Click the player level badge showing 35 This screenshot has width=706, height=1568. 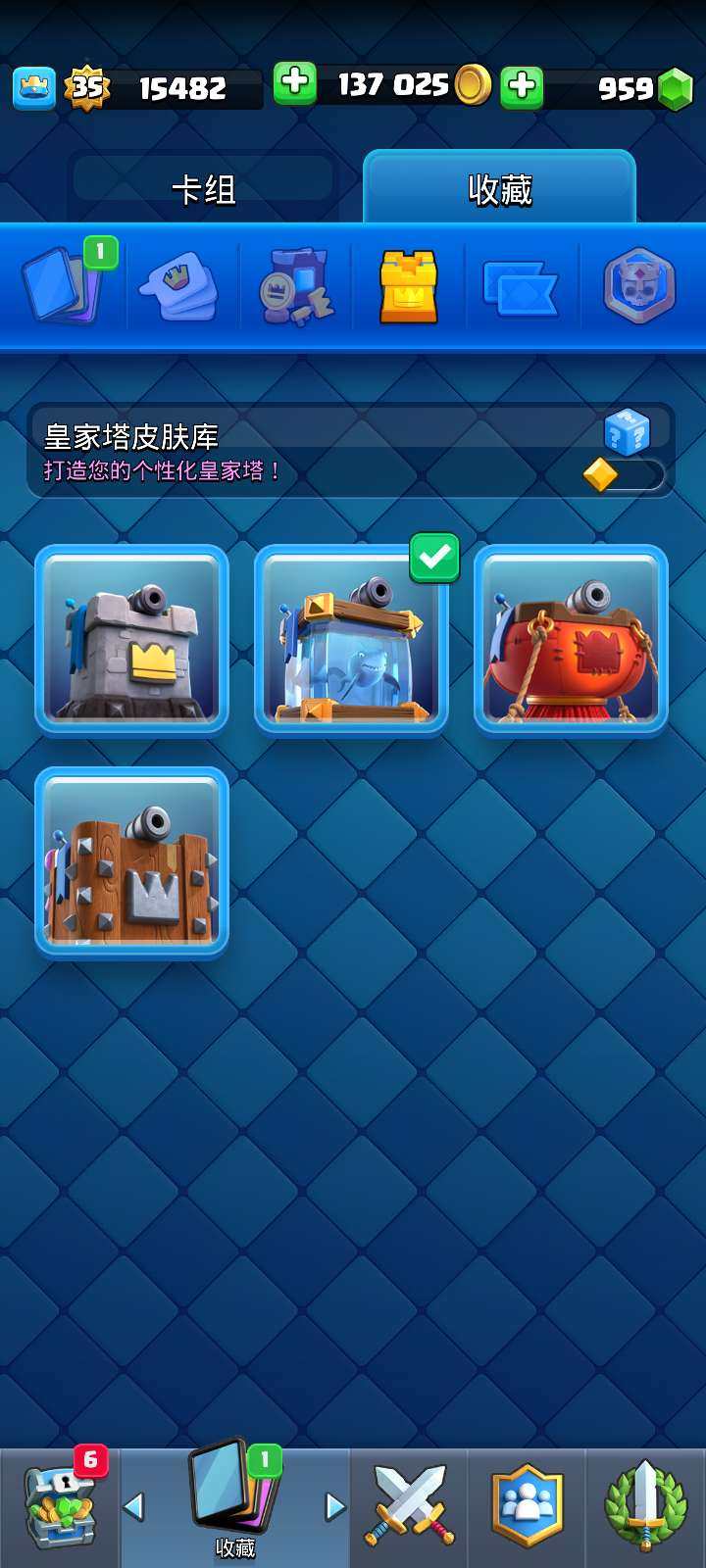click(x=86, y=88)
